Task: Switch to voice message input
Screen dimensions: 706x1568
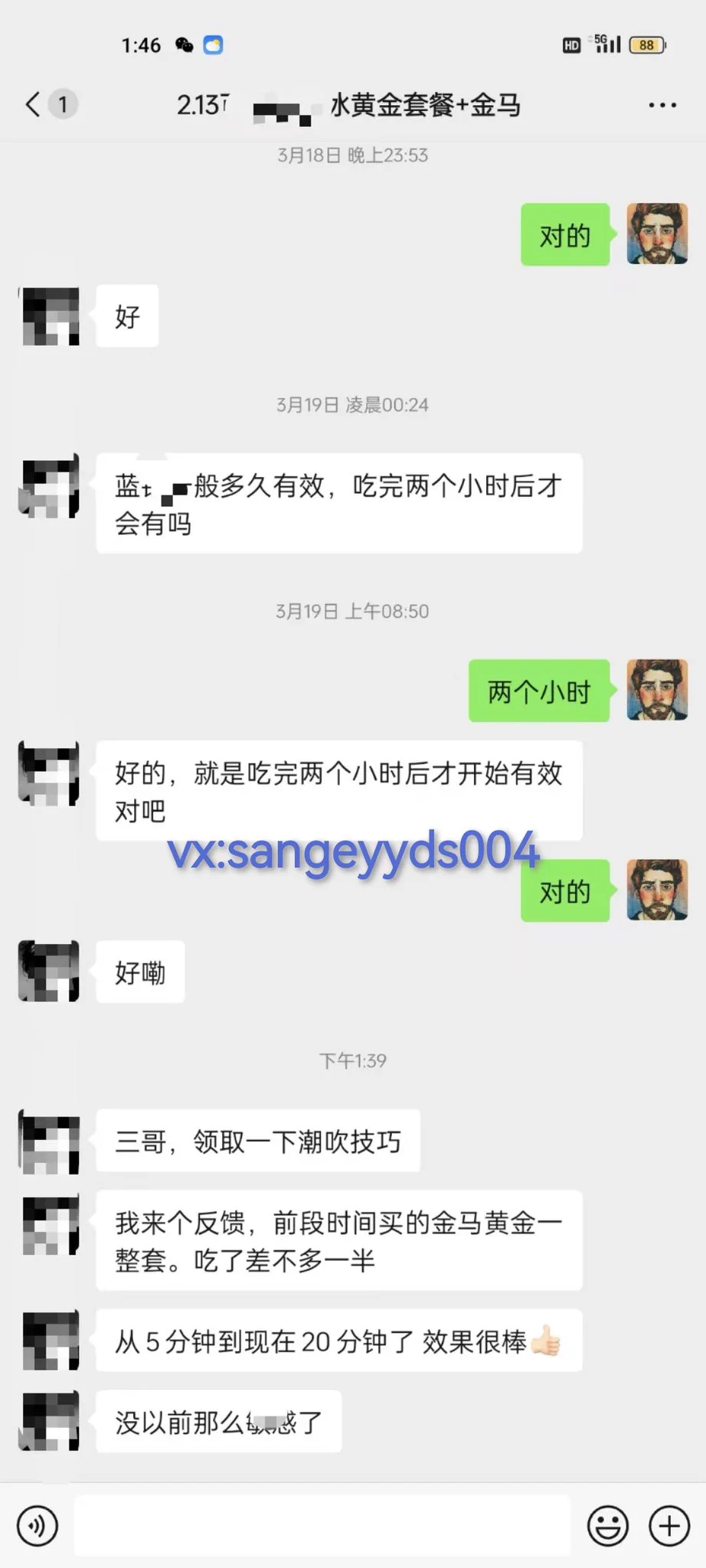Action: [37, 1525]
